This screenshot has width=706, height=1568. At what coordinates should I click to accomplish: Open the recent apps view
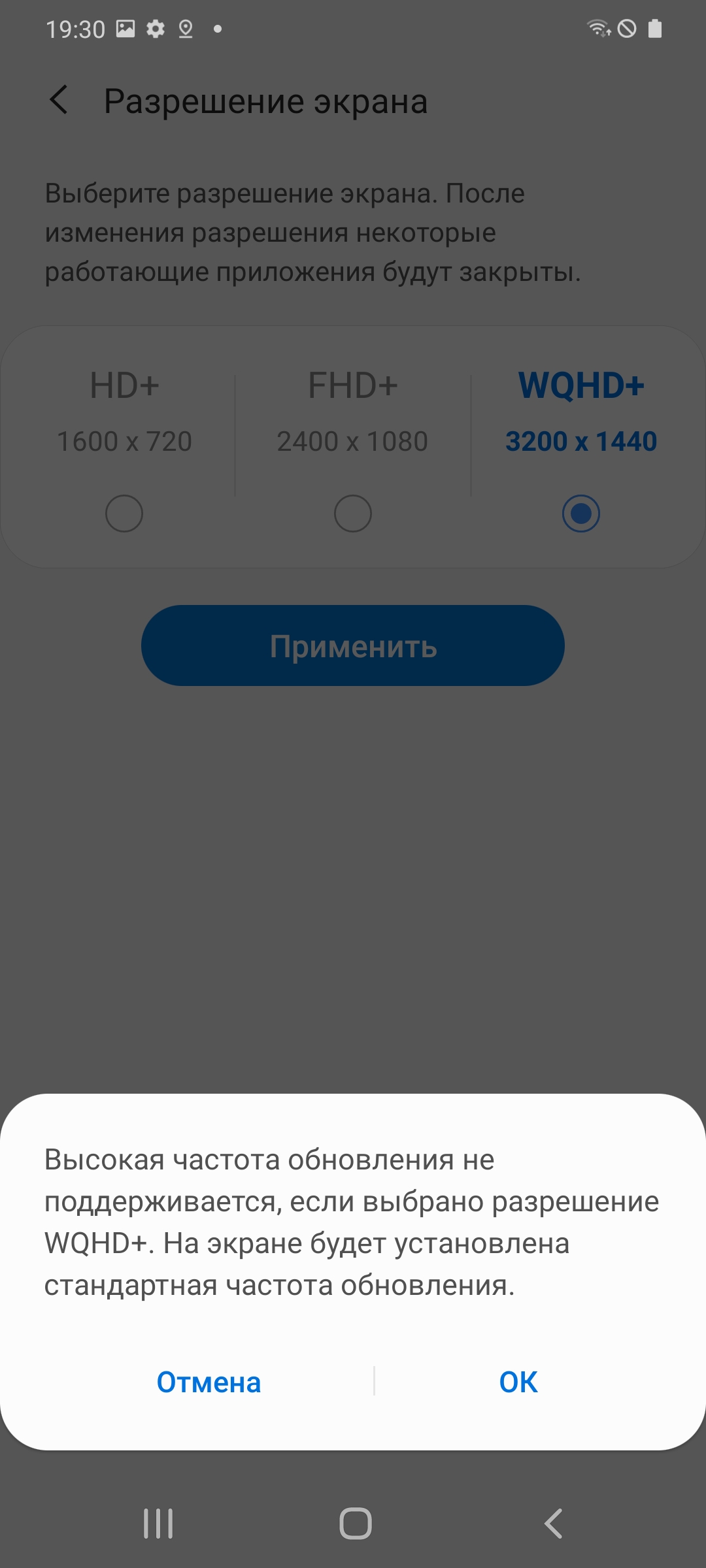click(x=158, y=1524)
